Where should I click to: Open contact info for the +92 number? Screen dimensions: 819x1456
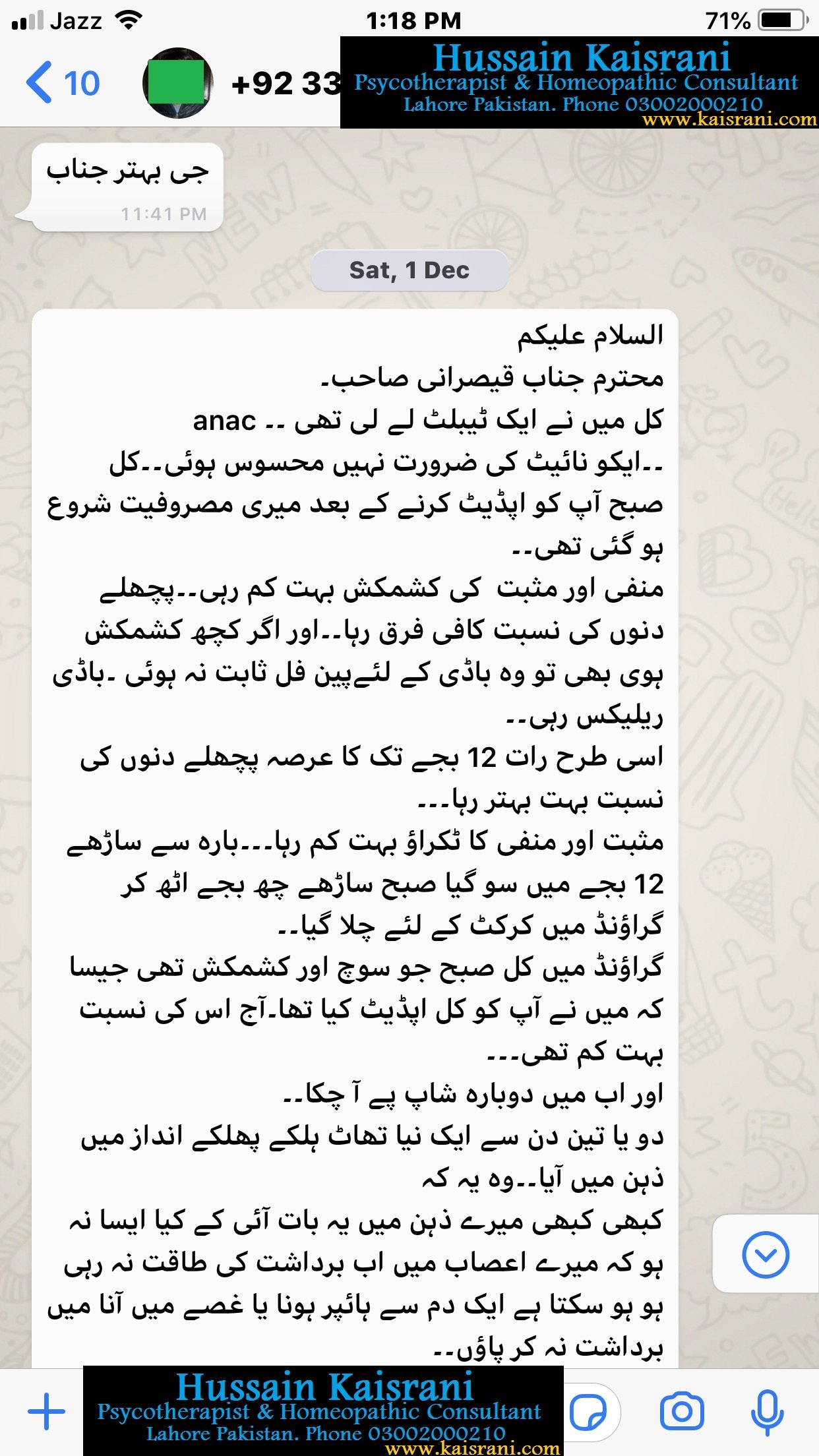[x=286, y=84]
